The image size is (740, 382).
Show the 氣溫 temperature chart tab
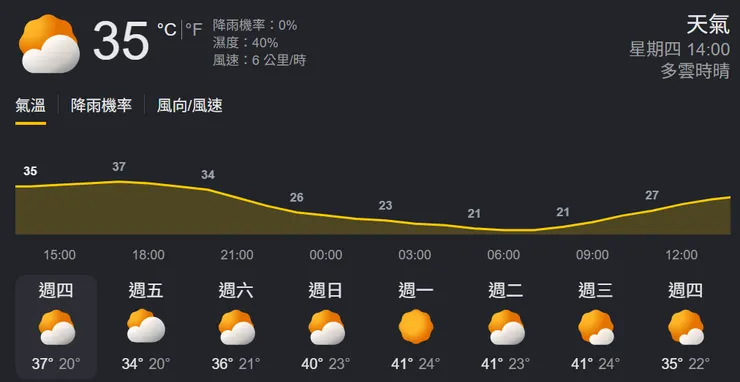pyautogui.click(x=30, y=106)
